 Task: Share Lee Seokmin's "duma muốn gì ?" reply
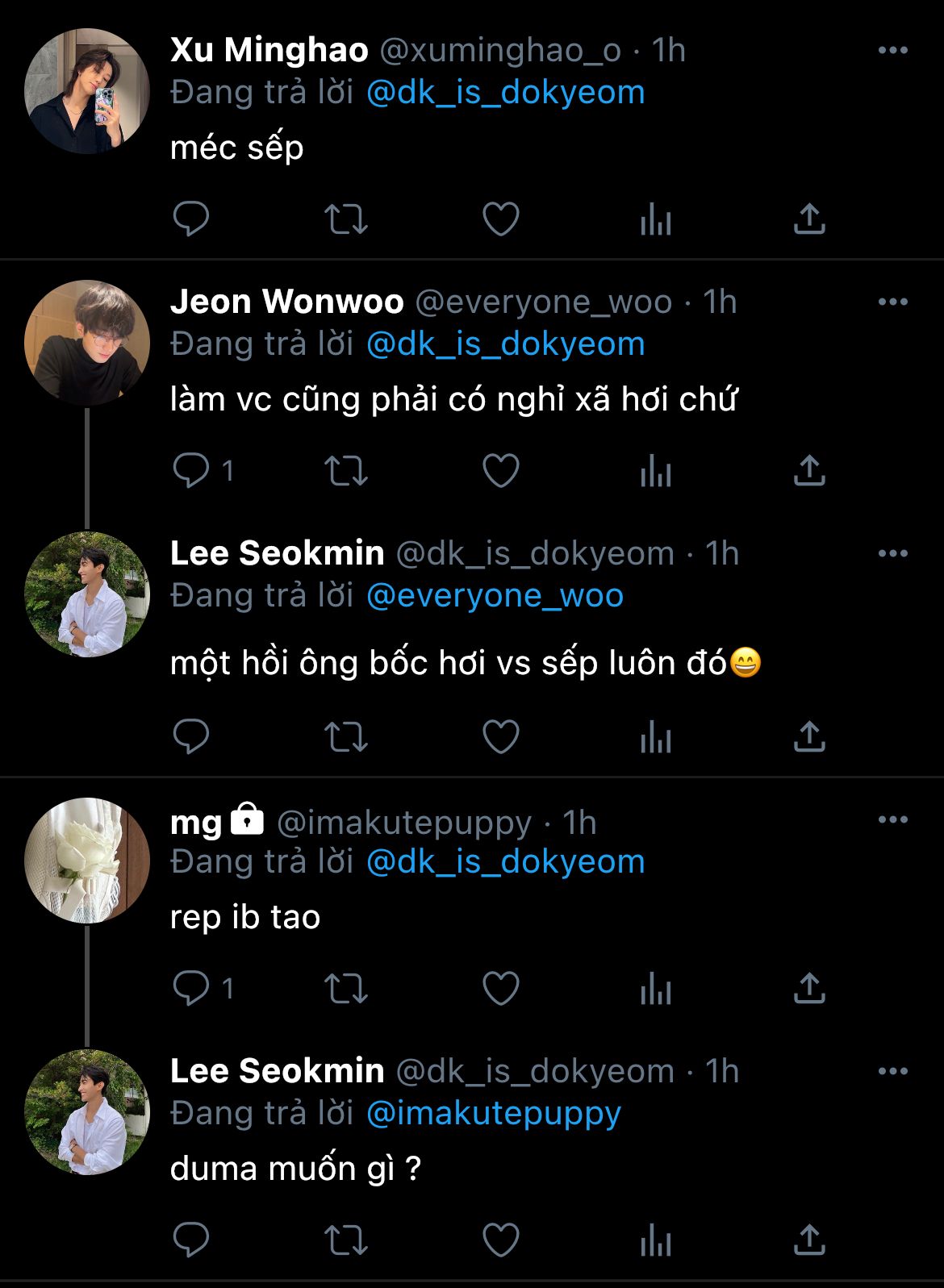tap(809, 1240)
